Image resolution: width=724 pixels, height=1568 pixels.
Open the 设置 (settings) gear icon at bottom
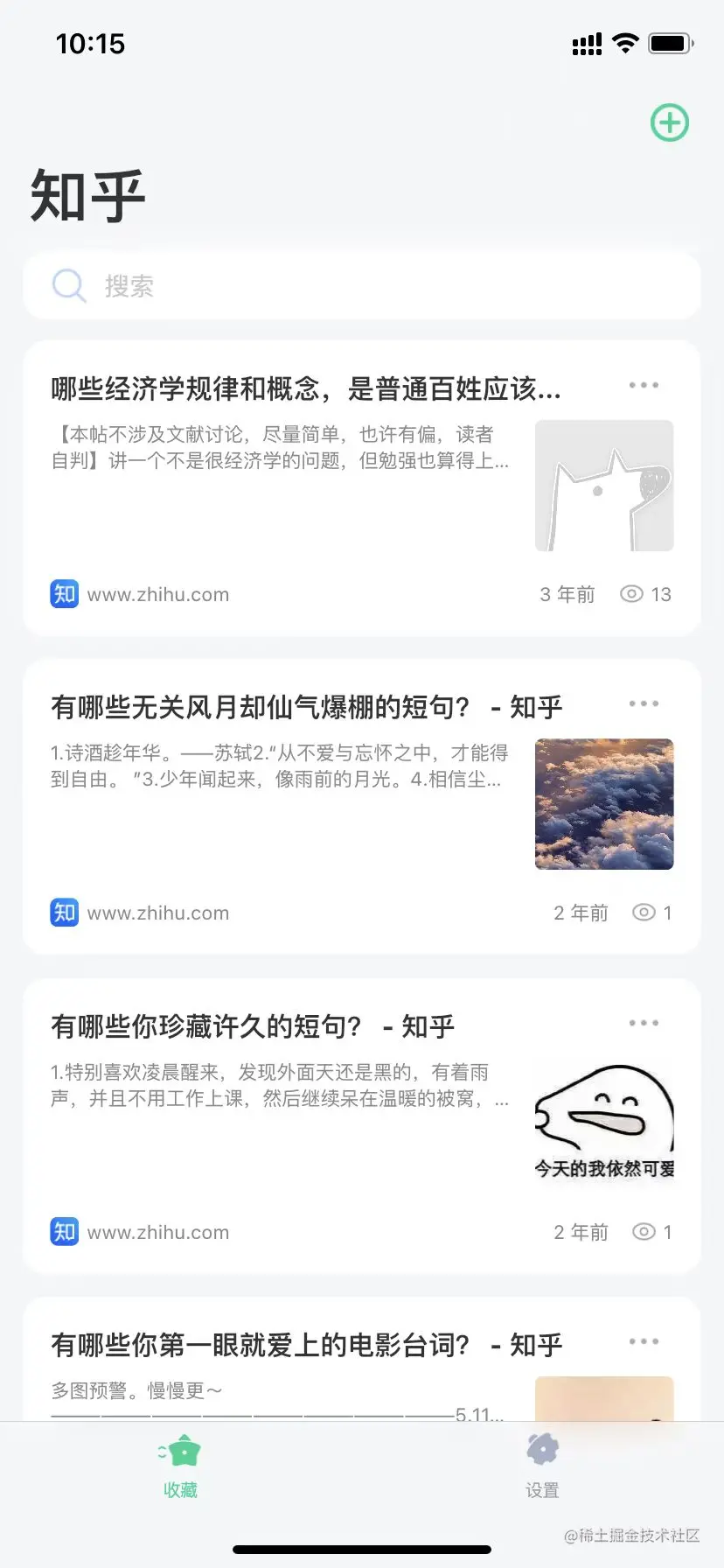[x=542, y=1448]
